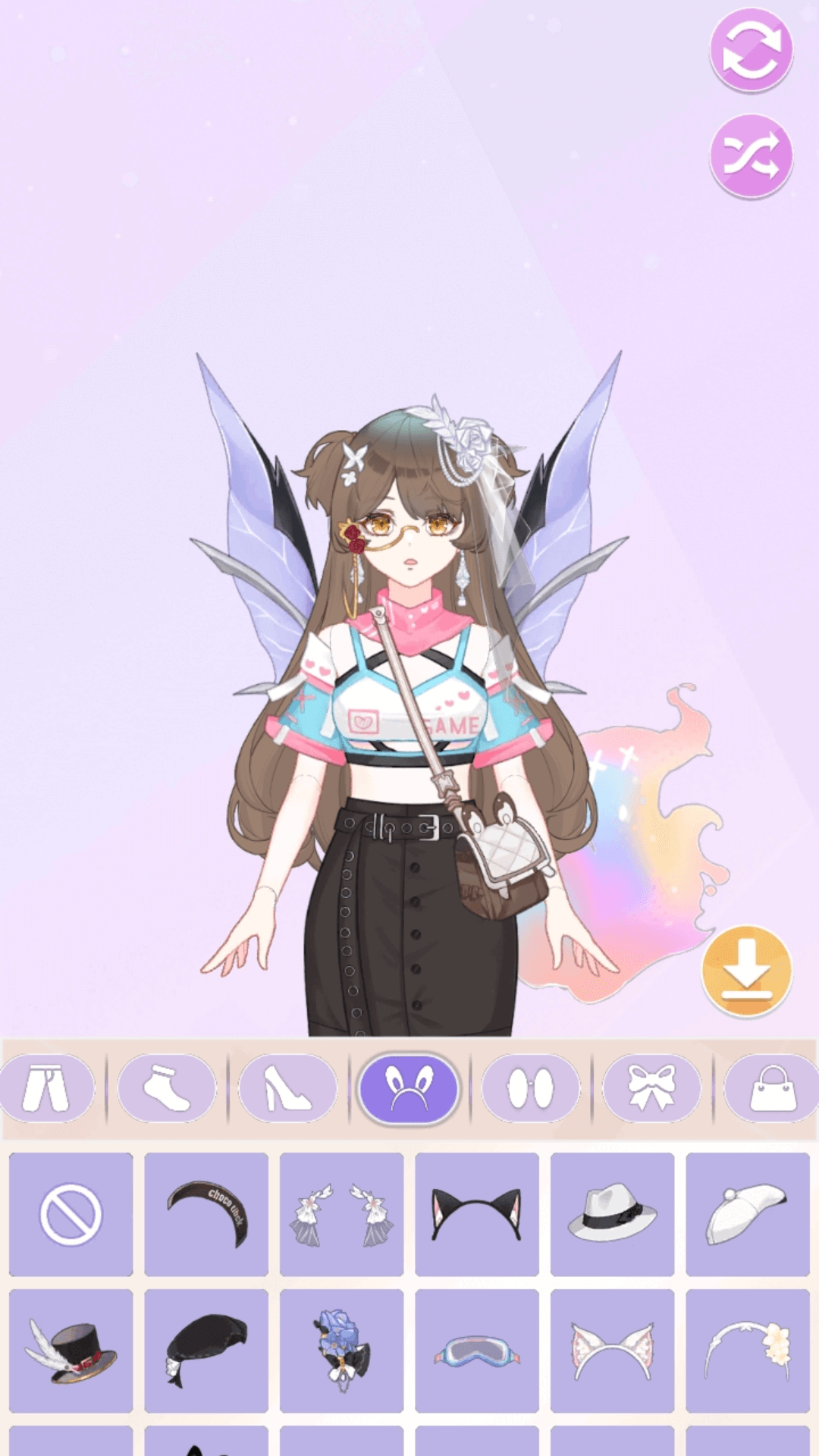Choose the white beret
The width and height of the screenshot is (819, 1456).
(748, 1215)
